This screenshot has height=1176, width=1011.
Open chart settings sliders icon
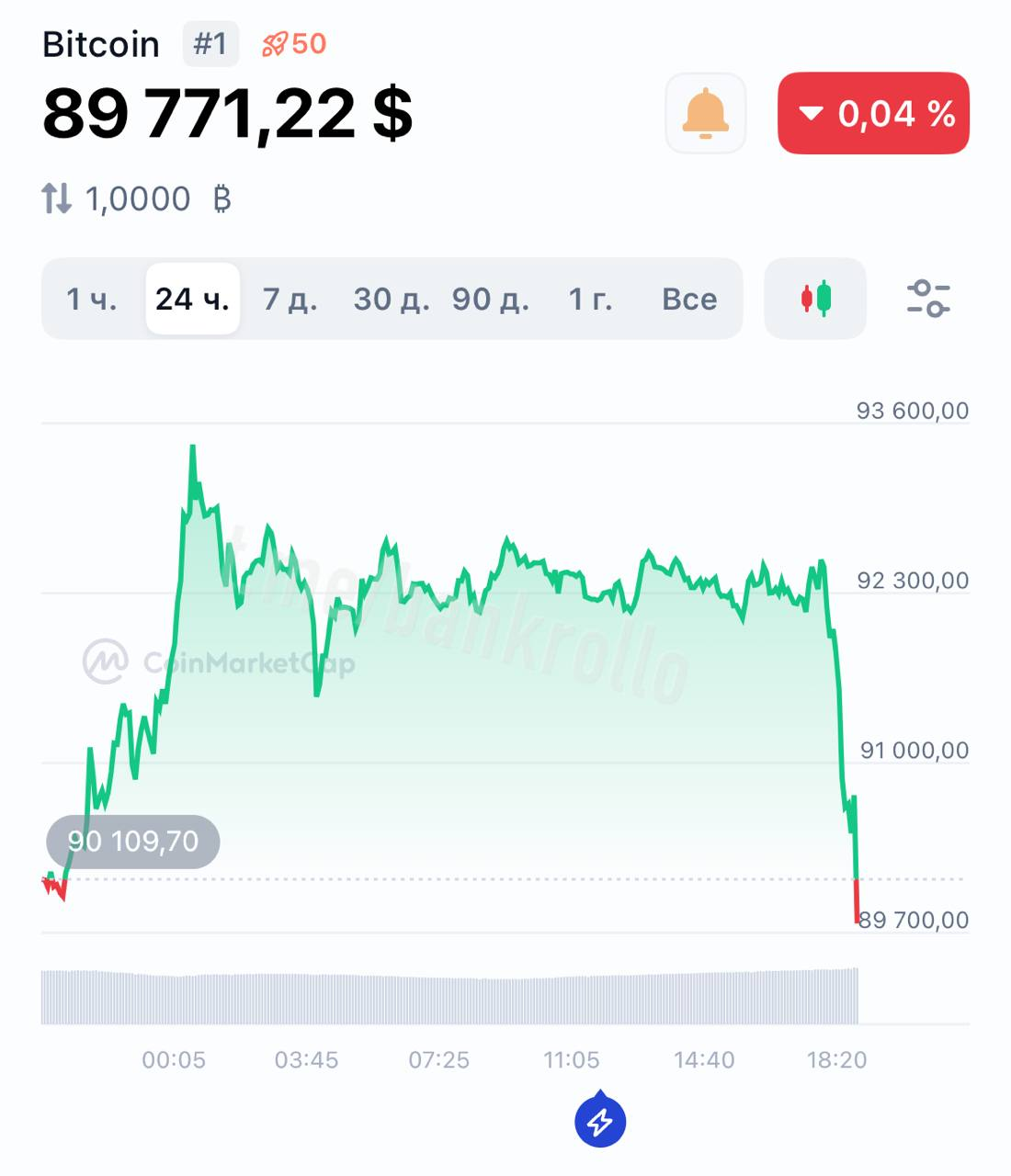click(x=928, y=299)
